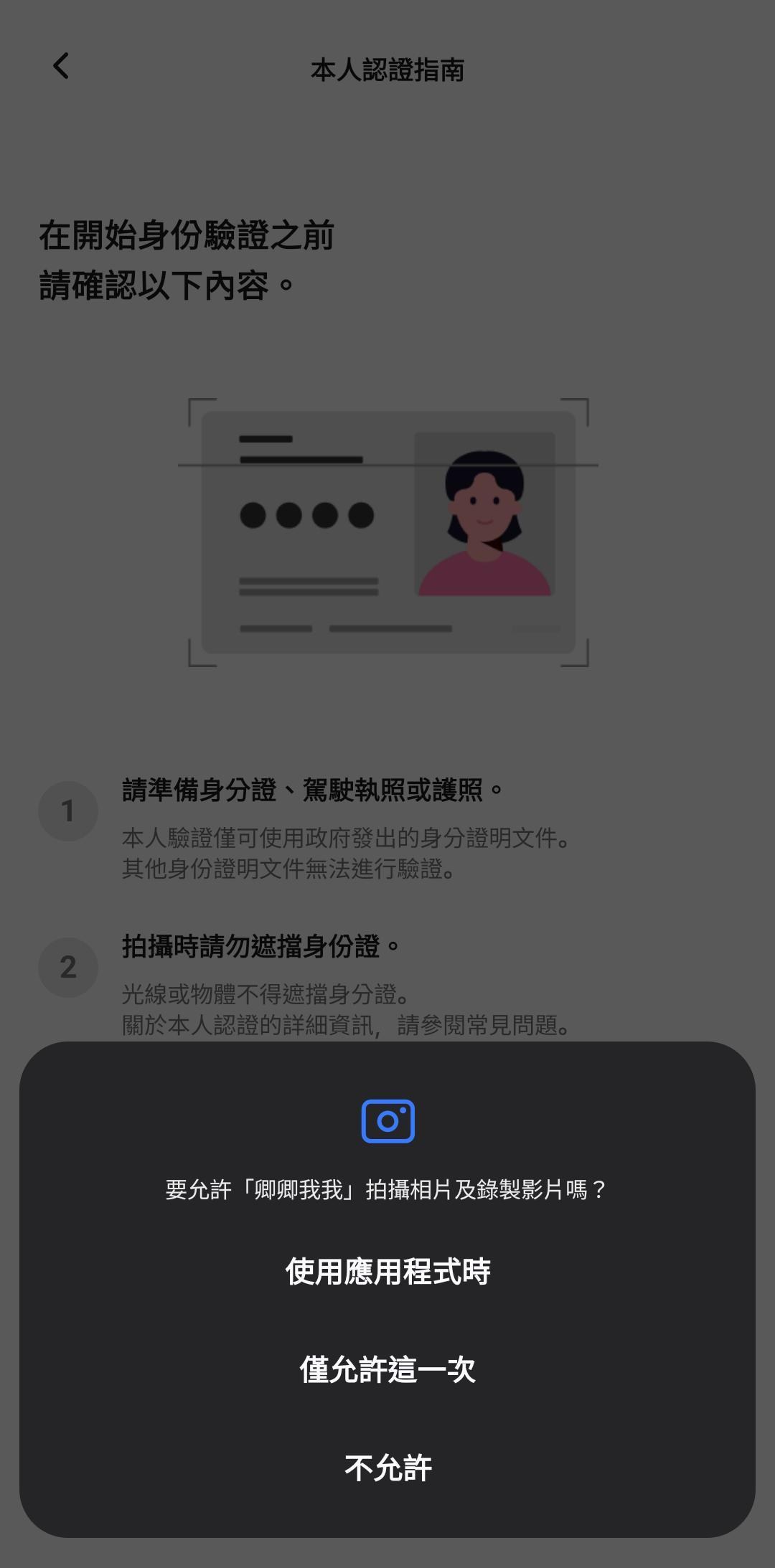Deny the camera permission with 不允許
The width and height of the screenshot is (775, 1568).
(387, 1468)
